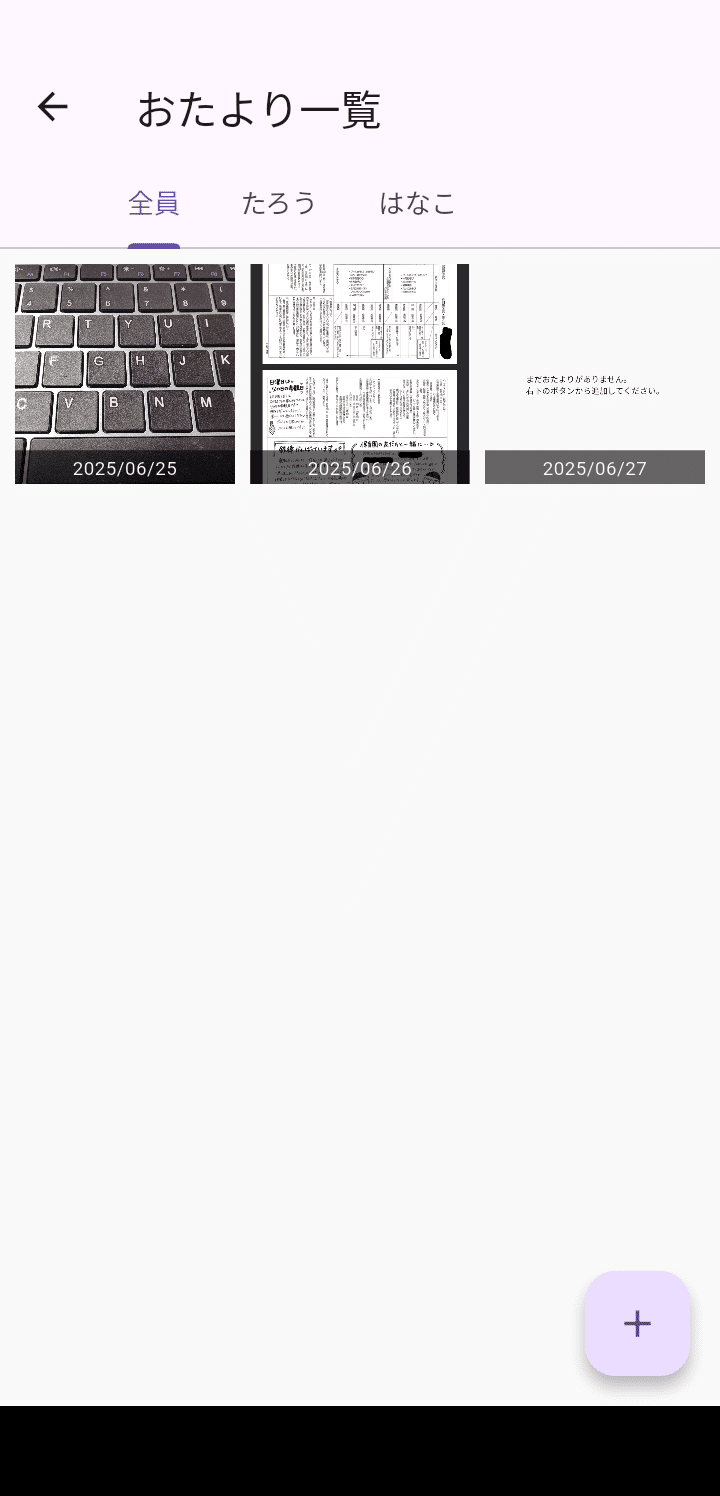Switch to the たろう tab

279,204
